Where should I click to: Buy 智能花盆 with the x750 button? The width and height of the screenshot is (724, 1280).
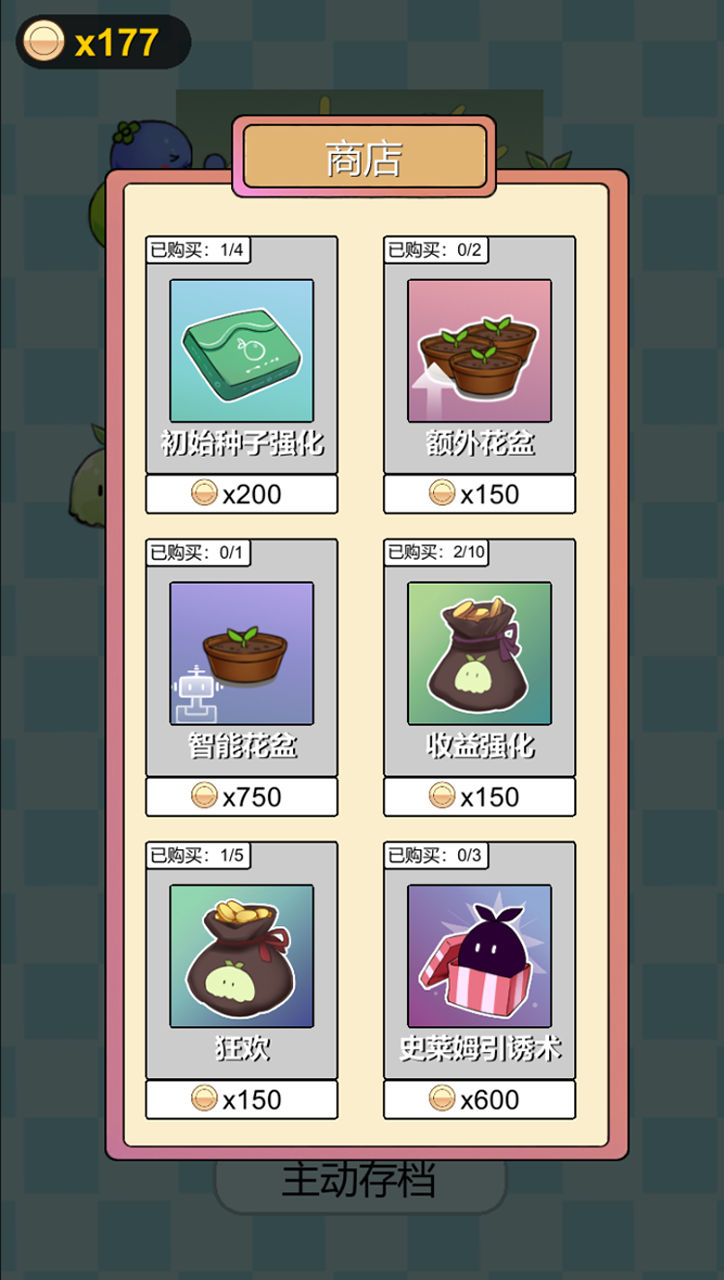click(x=241, y=797)
